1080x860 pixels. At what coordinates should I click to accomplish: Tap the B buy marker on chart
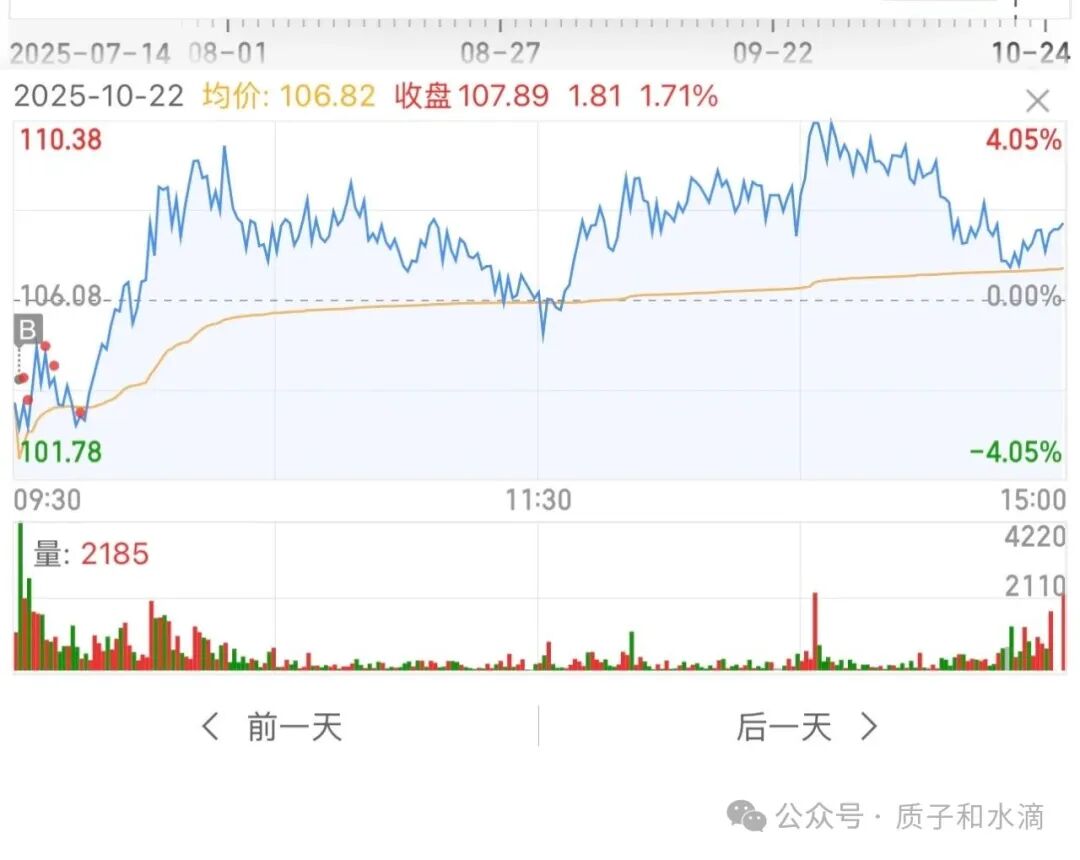coord(28,331)
